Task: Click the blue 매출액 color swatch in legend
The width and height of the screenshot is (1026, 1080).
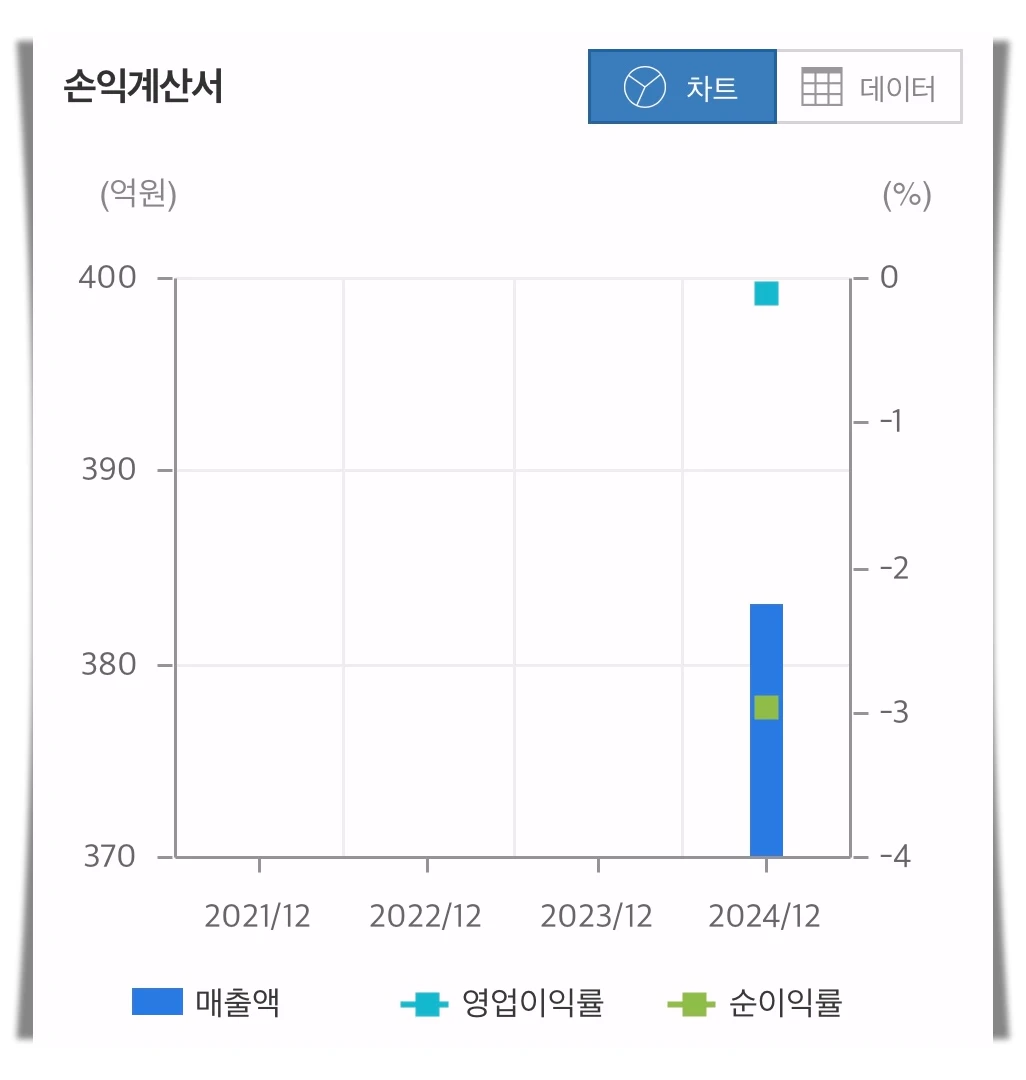Action: (x=156, y=1000)
